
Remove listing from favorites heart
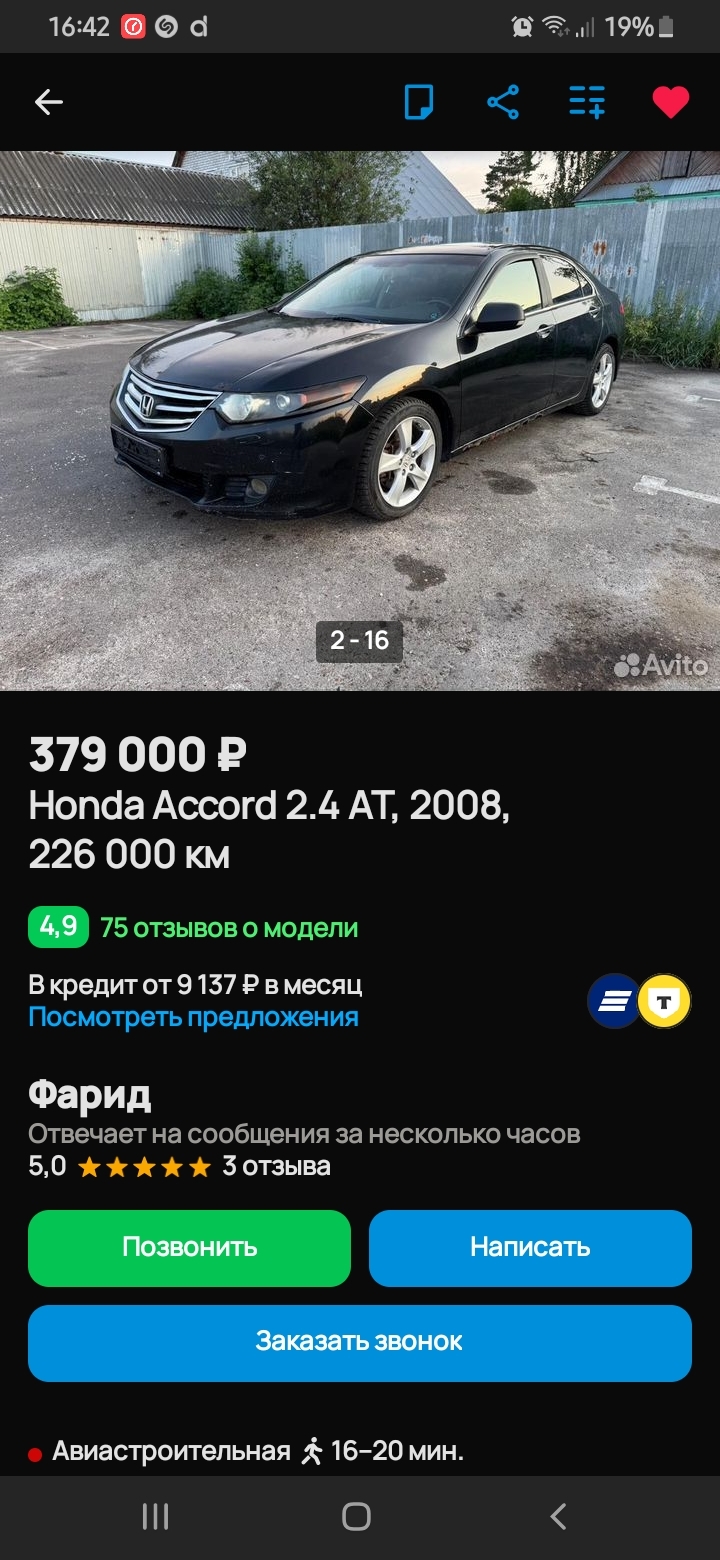[670, 102]
